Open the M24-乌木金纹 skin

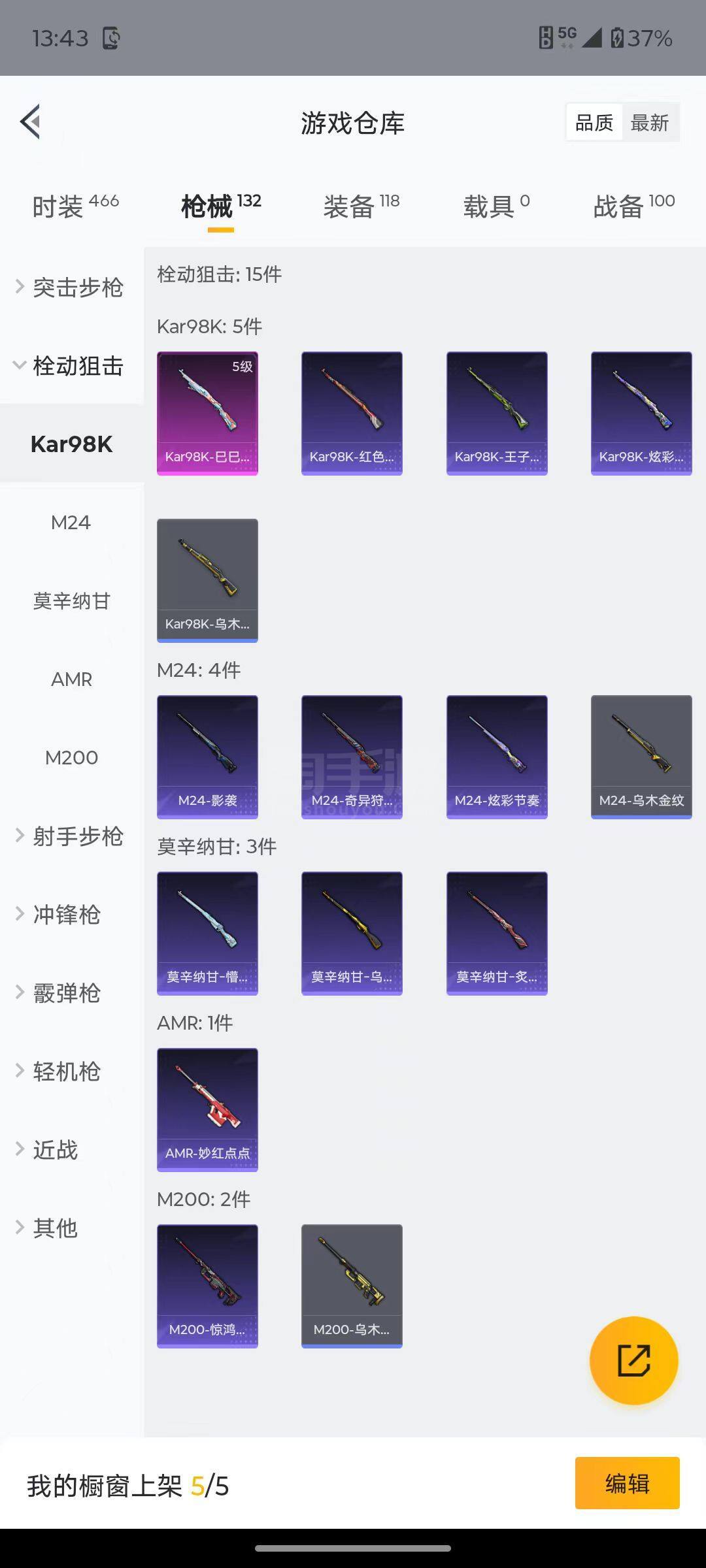(641, 757)
